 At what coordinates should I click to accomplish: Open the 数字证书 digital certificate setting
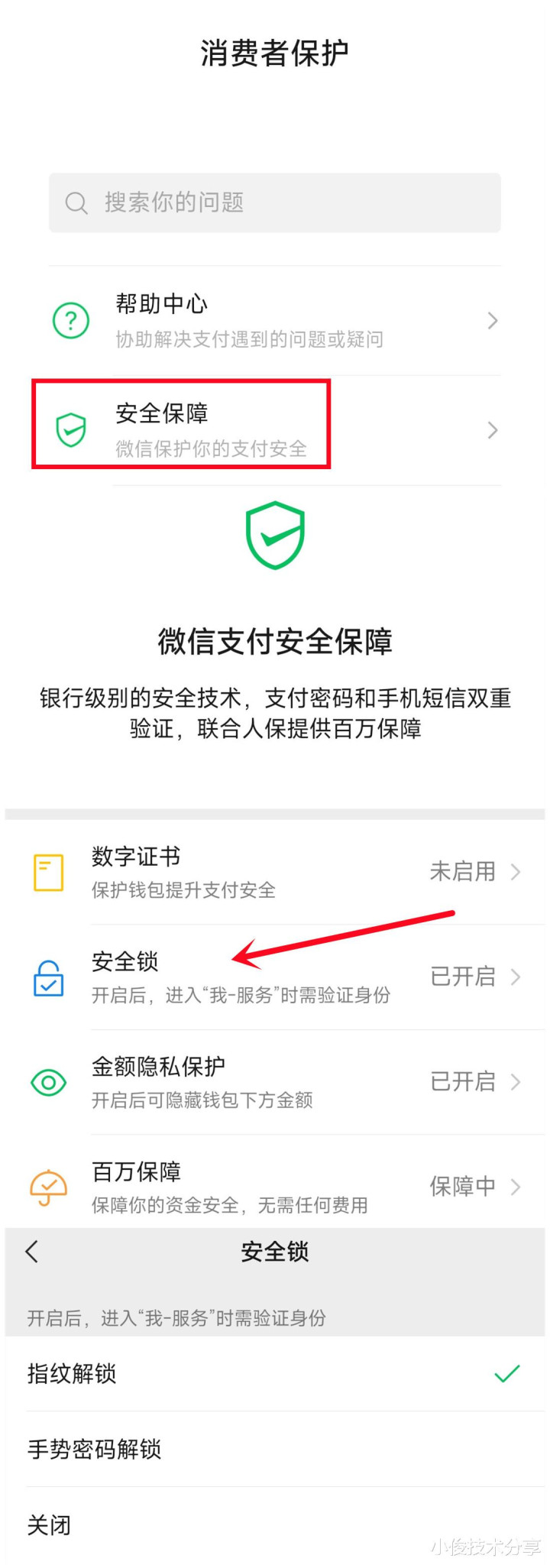[x=275, y=872]
